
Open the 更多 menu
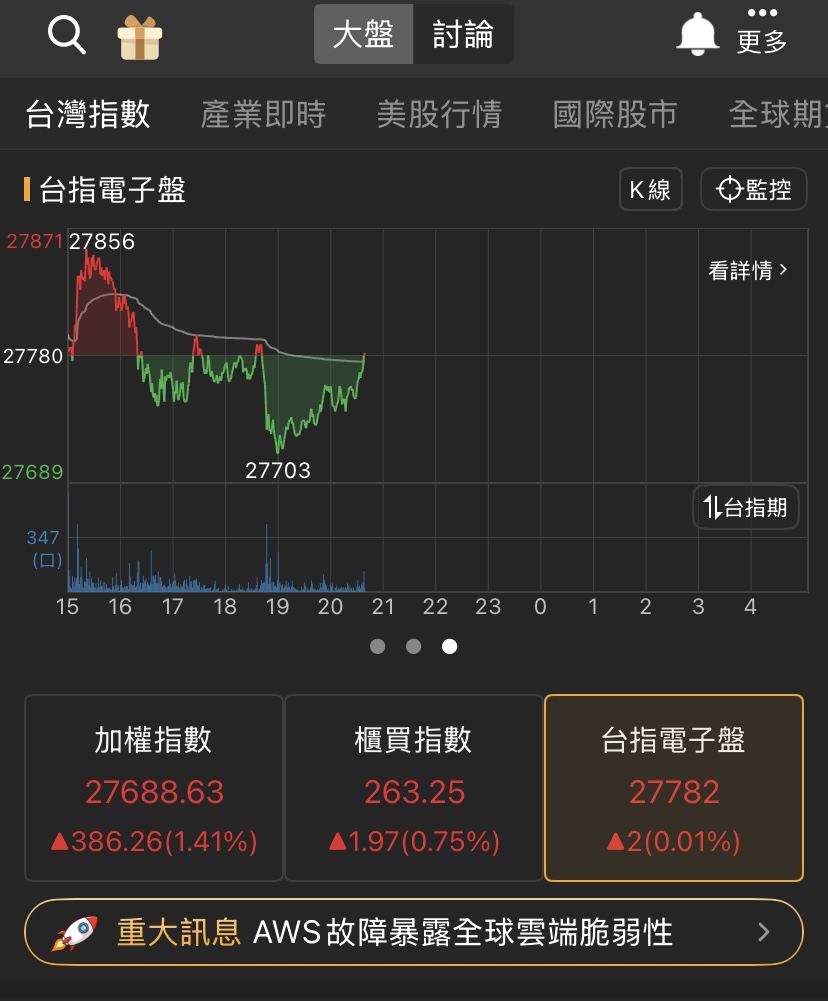[x=762, y=31]
